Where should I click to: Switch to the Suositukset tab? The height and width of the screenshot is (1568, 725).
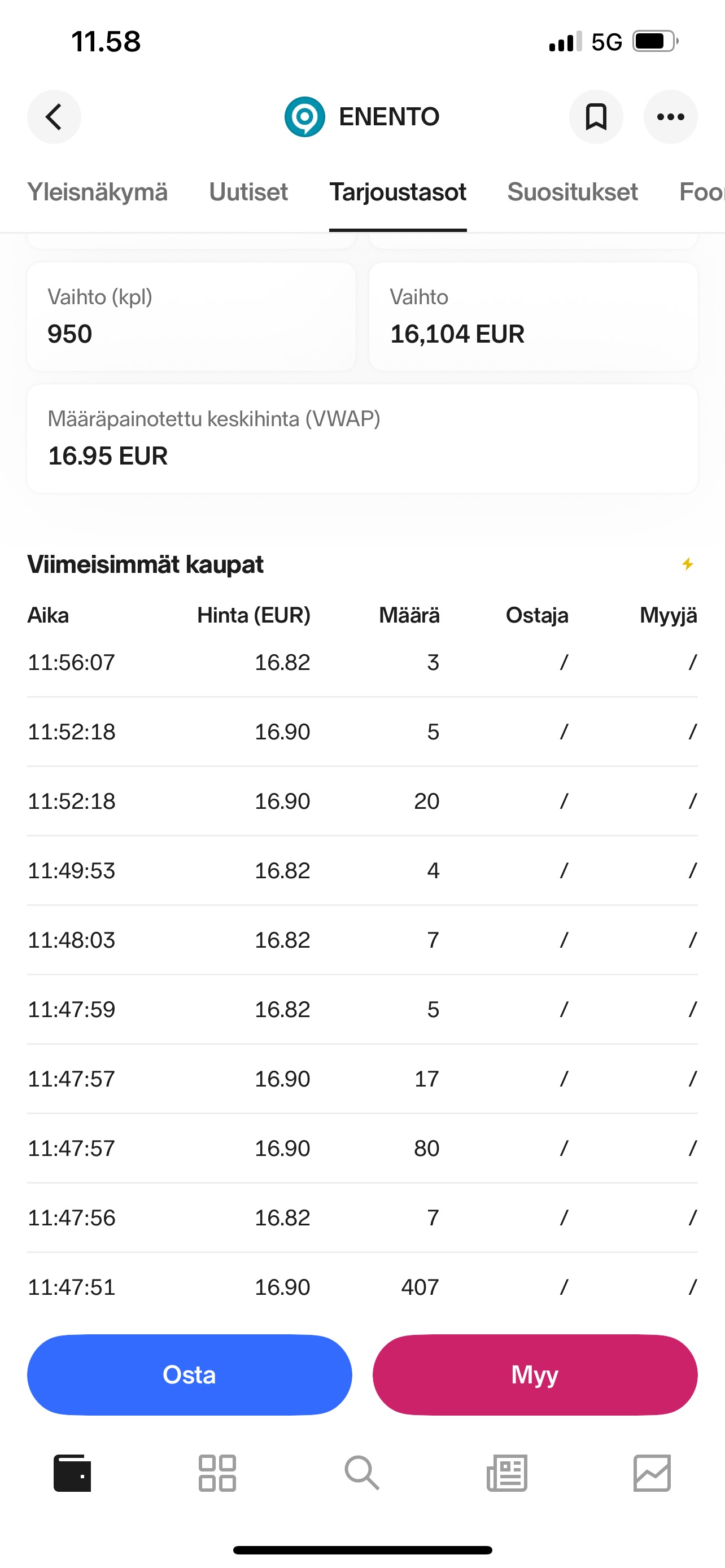point(572,192)
